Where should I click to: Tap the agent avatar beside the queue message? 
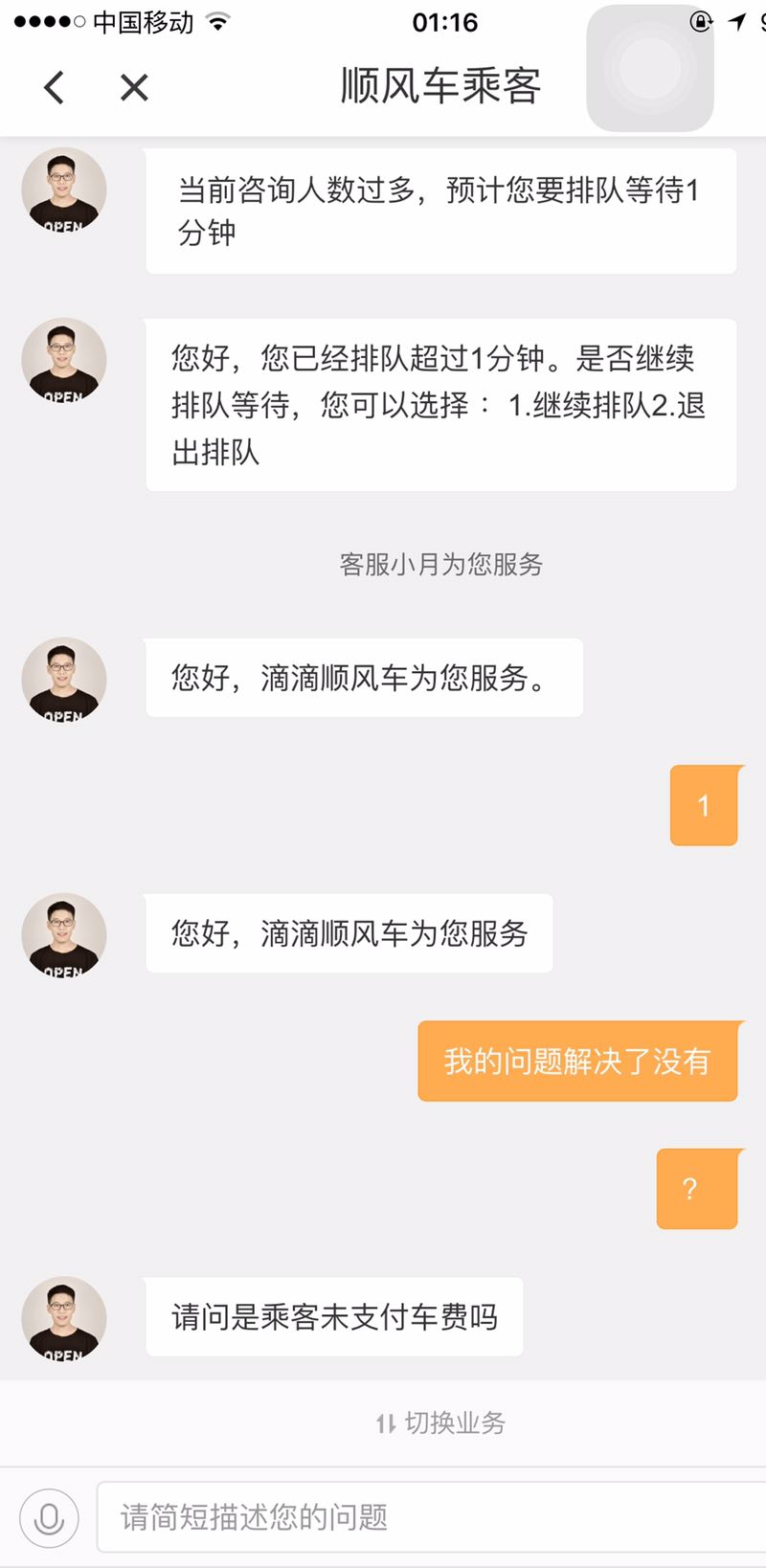coord(63,190)
